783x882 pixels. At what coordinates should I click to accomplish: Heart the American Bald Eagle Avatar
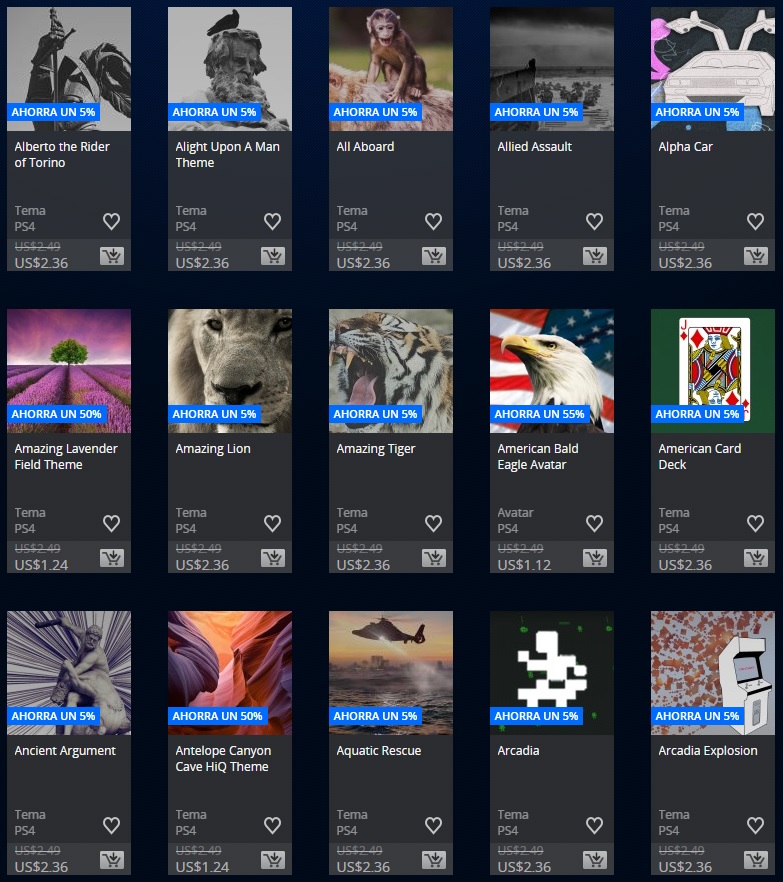594,523
